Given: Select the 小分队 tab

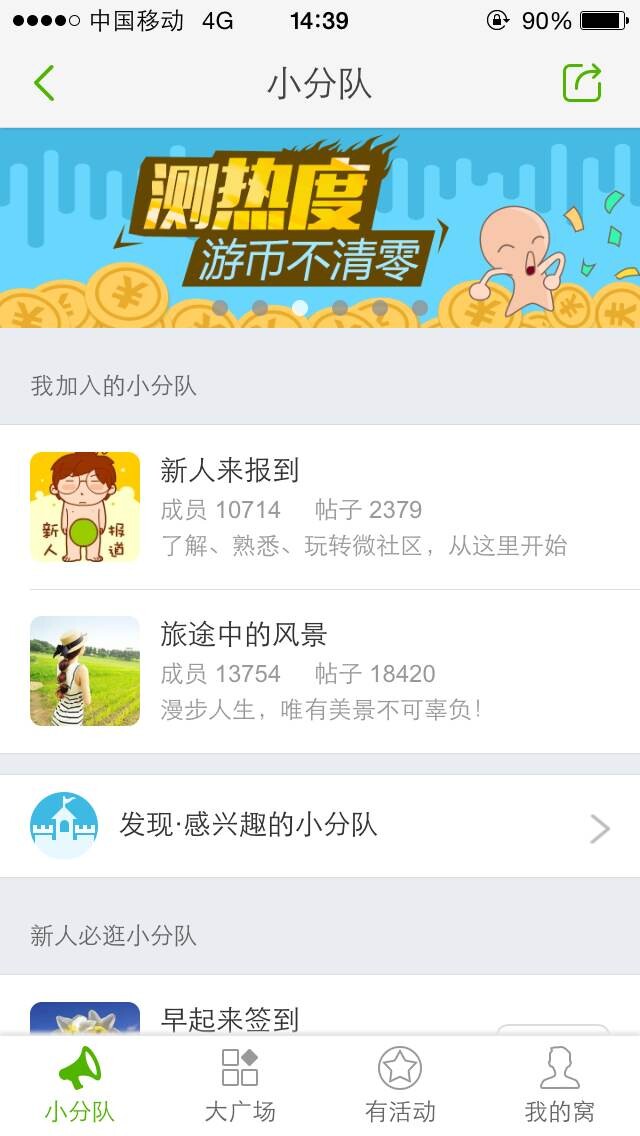Looking at the screenshot, I should (x=80, y=1085).
